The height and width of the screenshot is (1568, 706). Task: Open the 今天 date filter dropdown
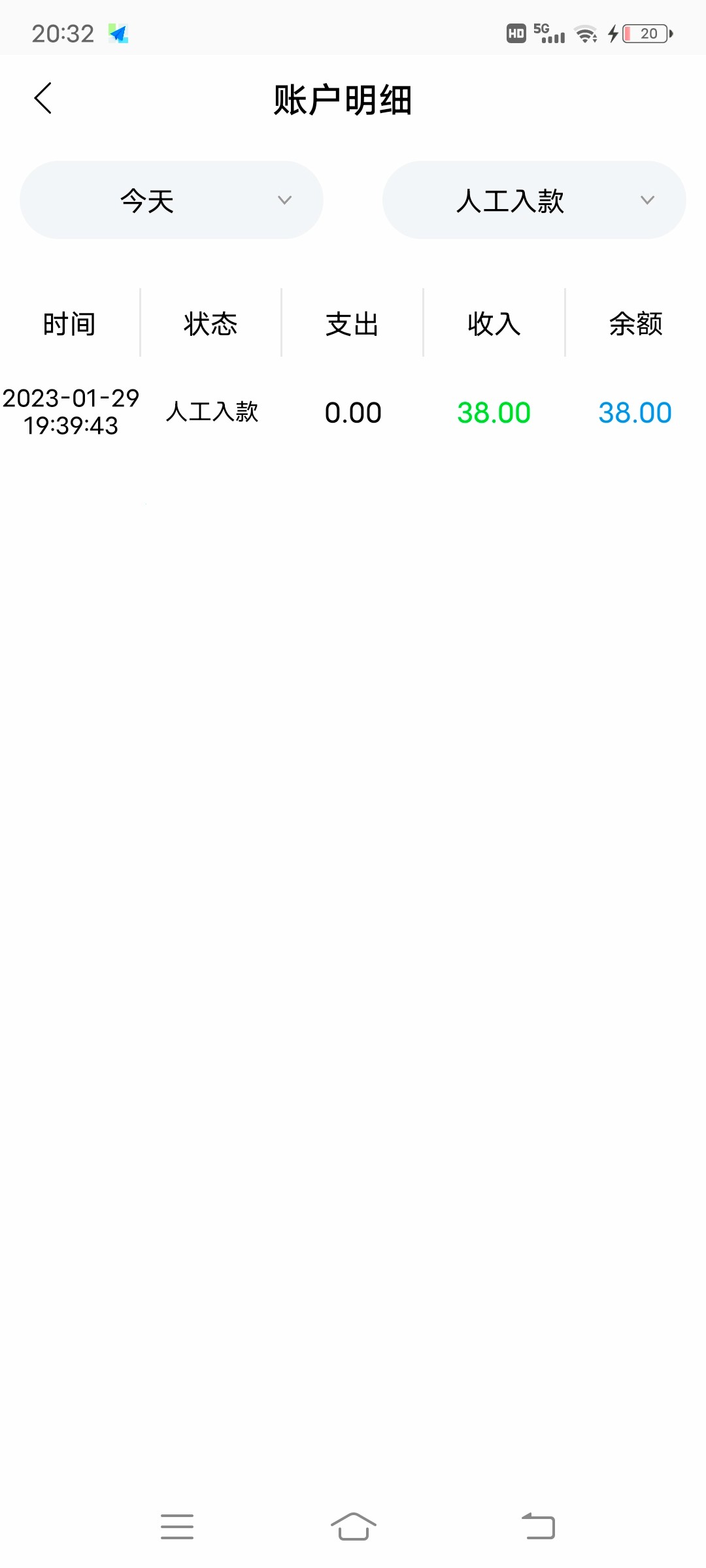click(x=171, y=200)
